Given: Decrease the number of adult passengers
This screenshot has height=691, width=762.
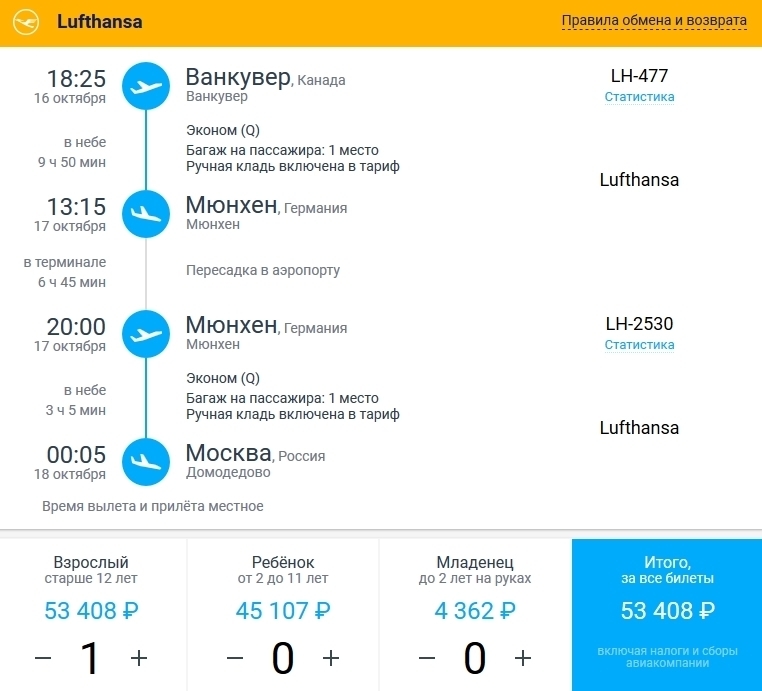Looking at the screenshot, I should pos(43,658).
